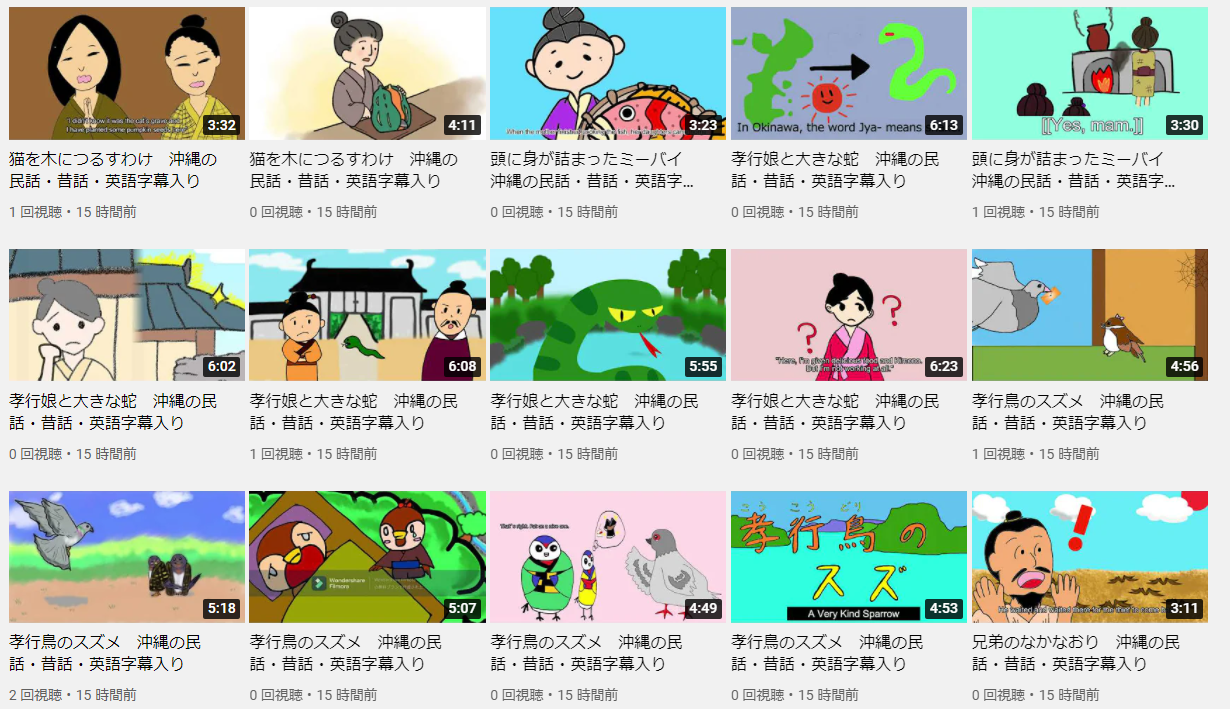Watch the 5:07 孝行鳥のスズメ video

(x=367, y=557)
